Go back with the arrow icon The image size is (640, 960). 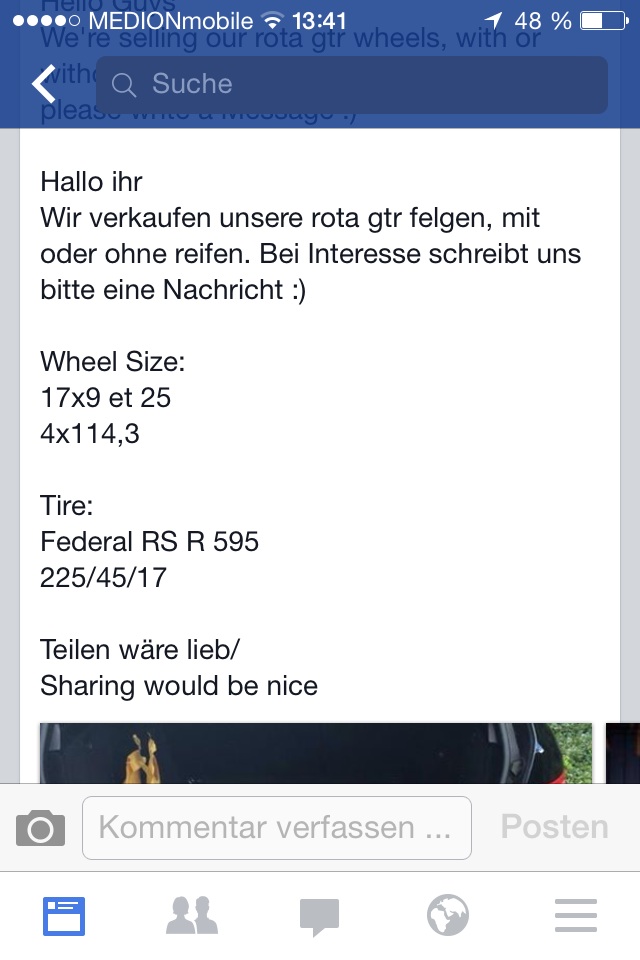point(44,84)
